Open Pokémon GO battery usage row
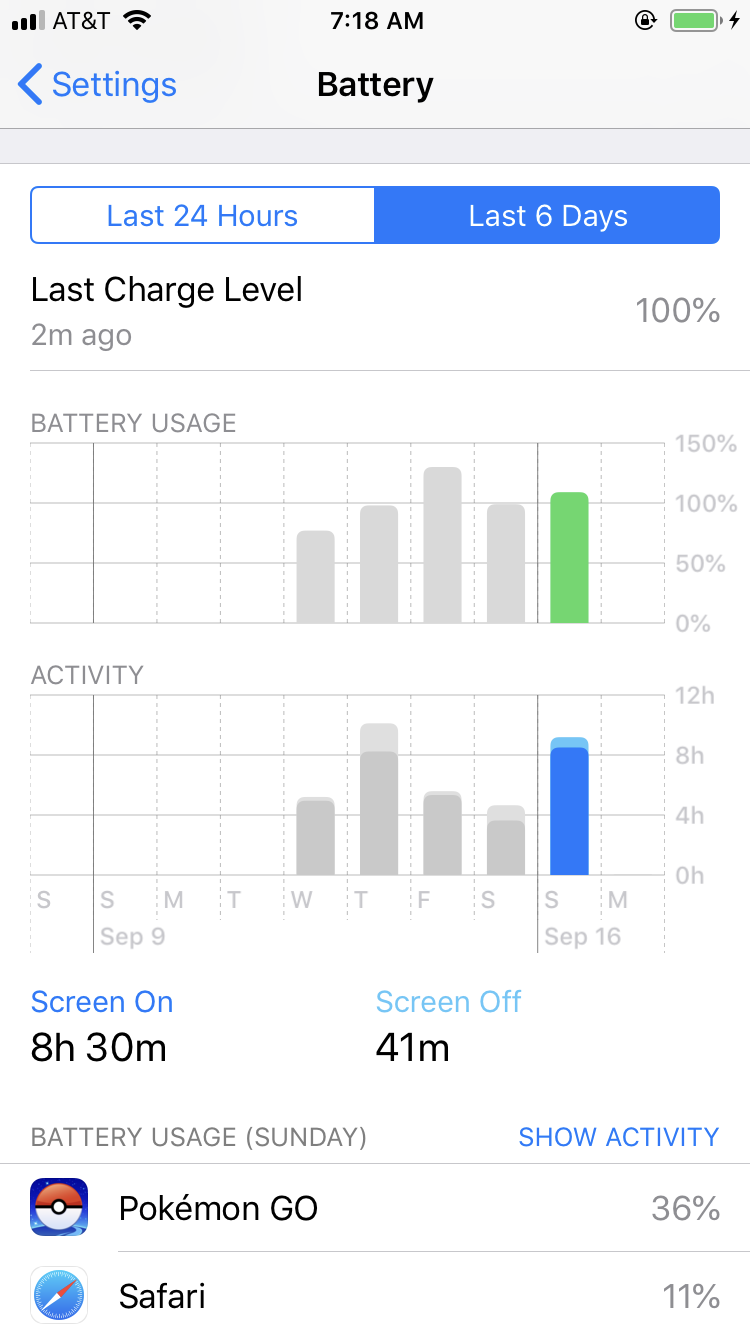The image size is (750, 1334). (375, 1208)
